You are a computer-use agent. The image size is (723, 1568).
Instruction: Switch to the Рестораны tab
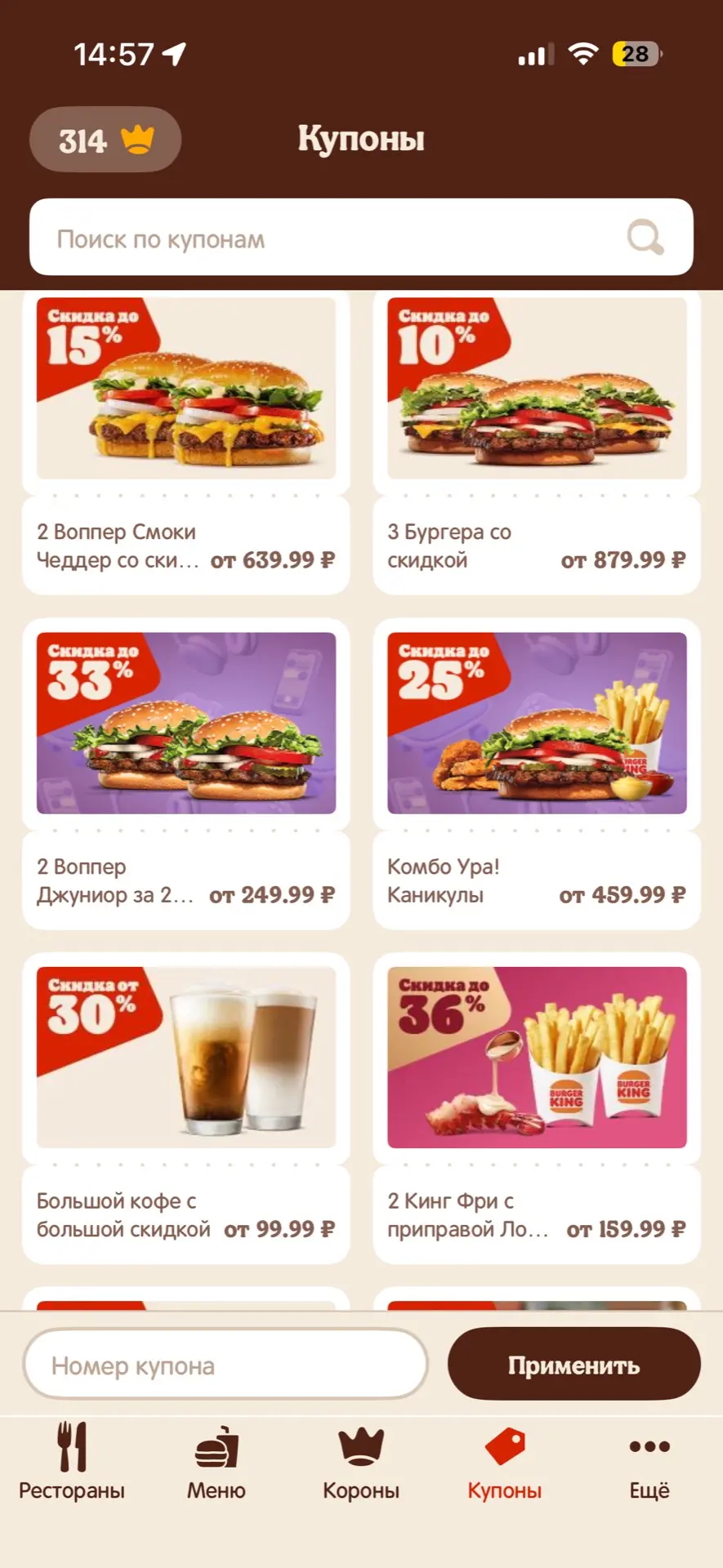coord(72,1462)
